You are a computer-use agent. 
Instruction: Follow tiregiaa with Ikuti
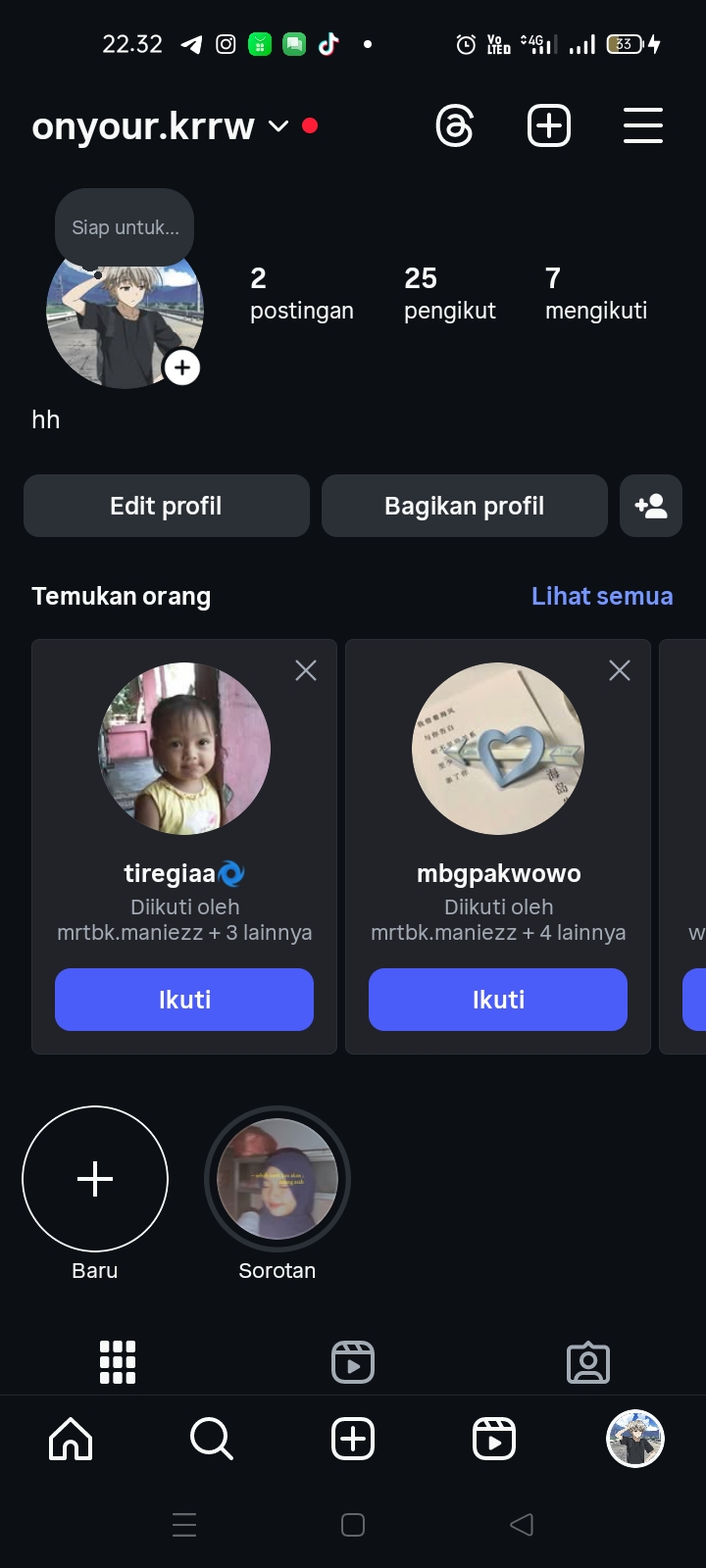click(x=184, y=1000)
